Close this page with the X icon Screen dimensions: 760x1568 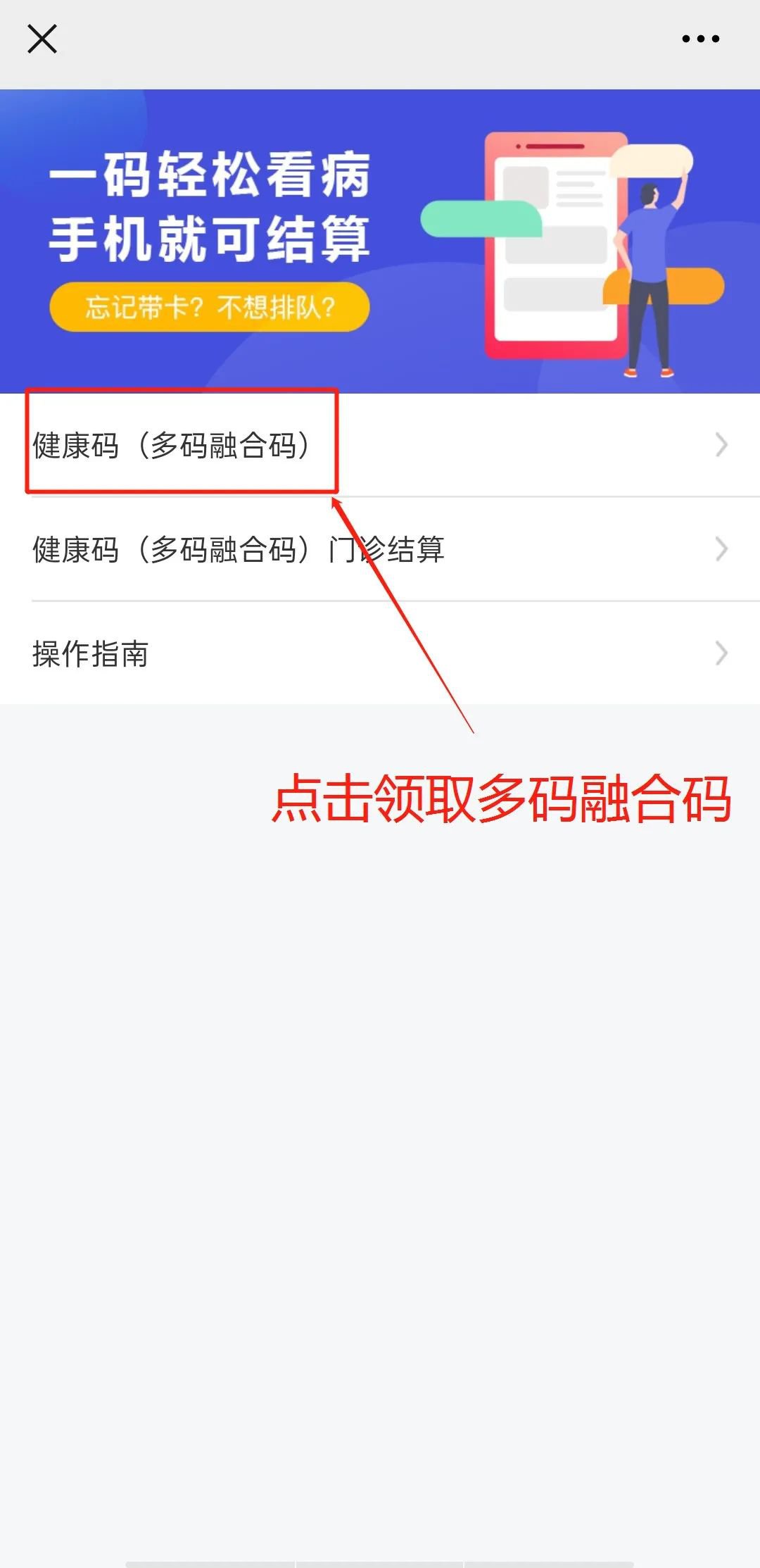[42, 39]
